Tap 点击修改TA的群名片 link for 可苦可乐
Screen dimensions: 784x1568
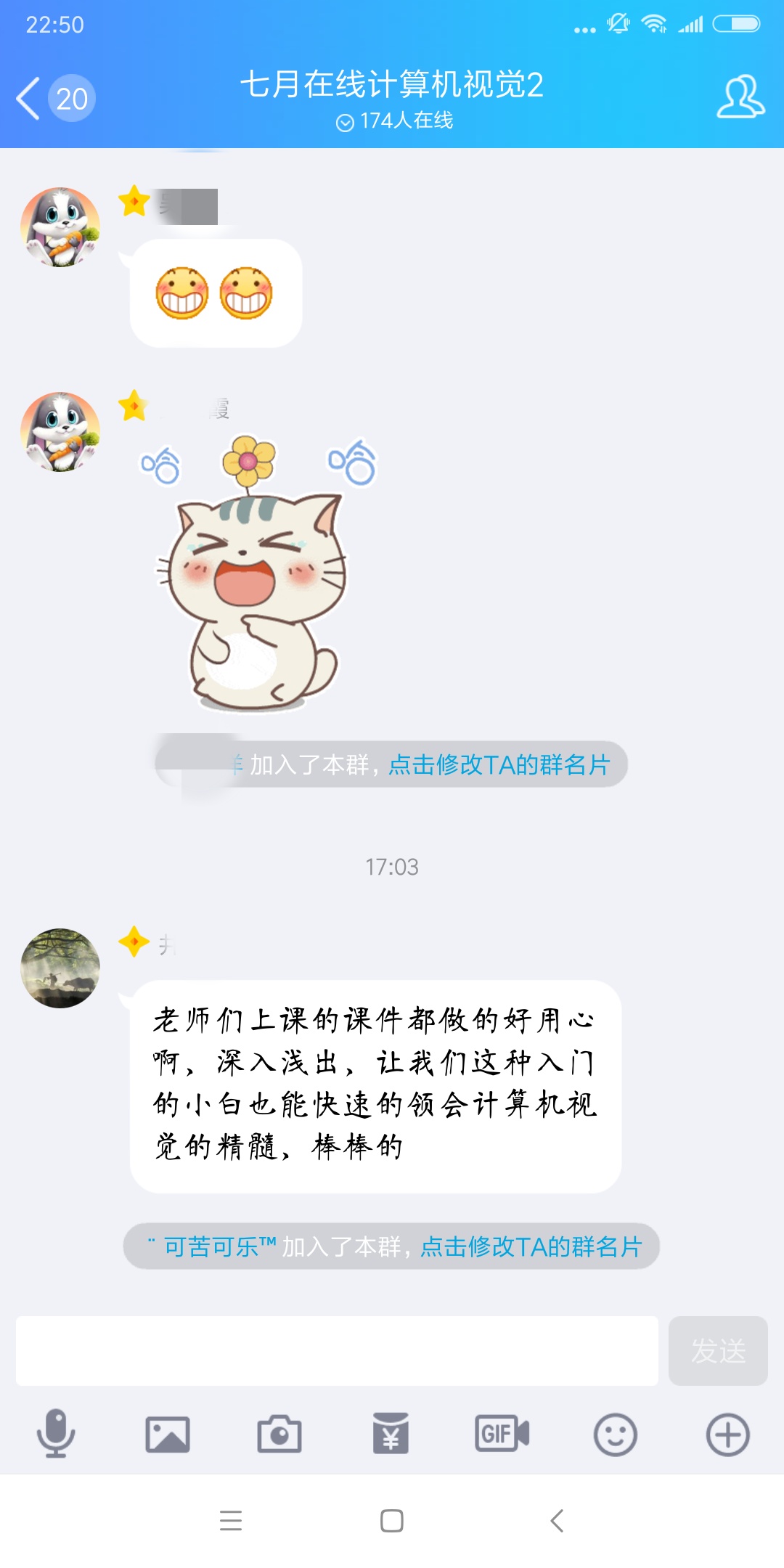tap(531, 1246)
